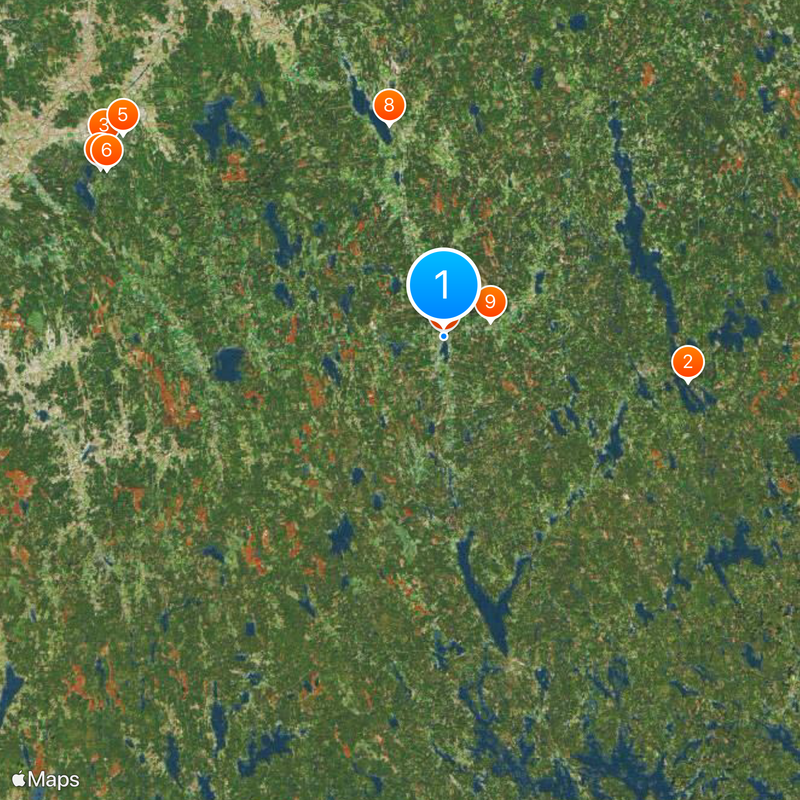800x800 pixels.
Task: Select the orange pin numbered 6
Action: 107,150
